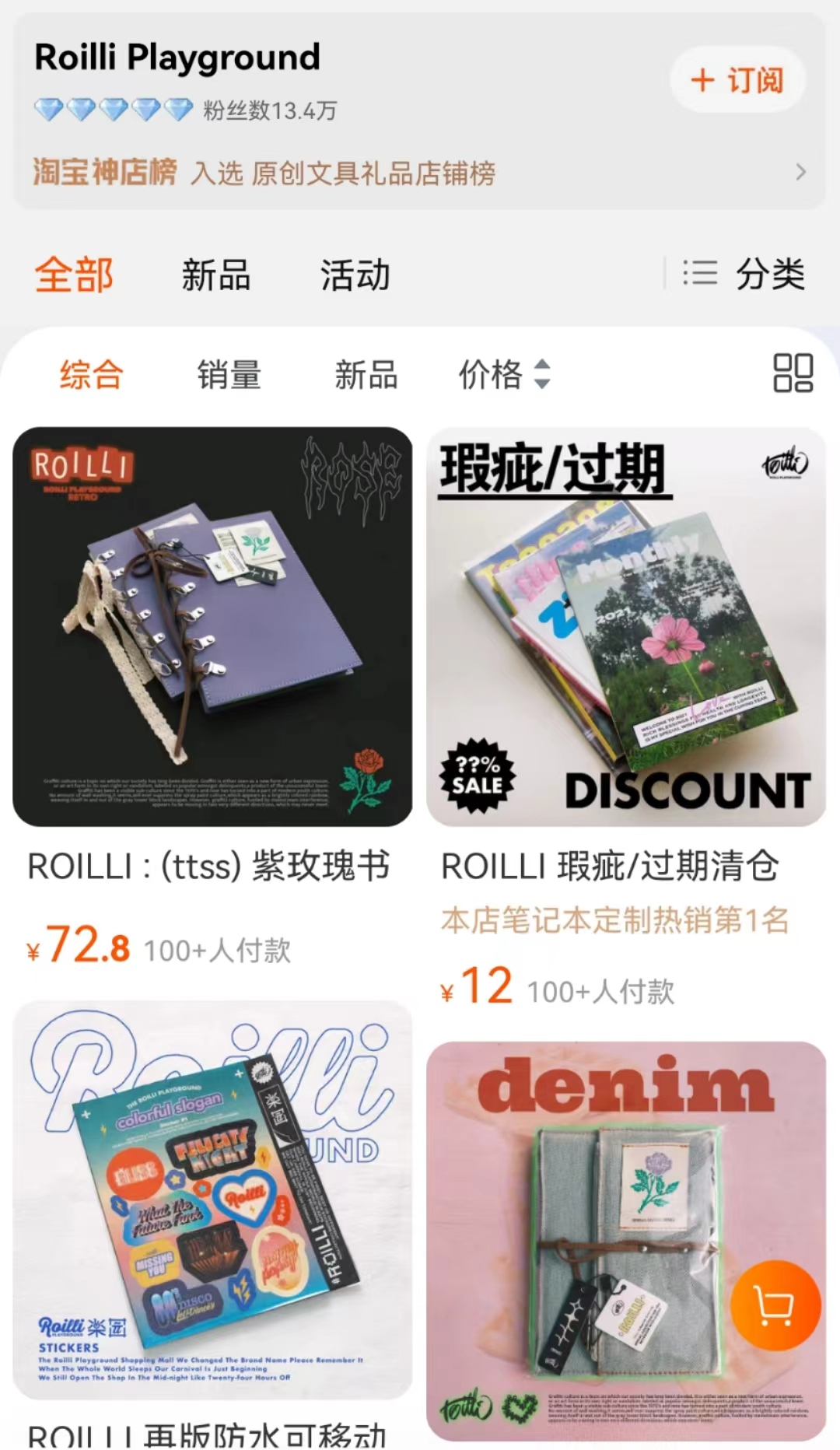Subscribe to Roilli Playground with 订阅
The image size is (840, 1450).
737,80
